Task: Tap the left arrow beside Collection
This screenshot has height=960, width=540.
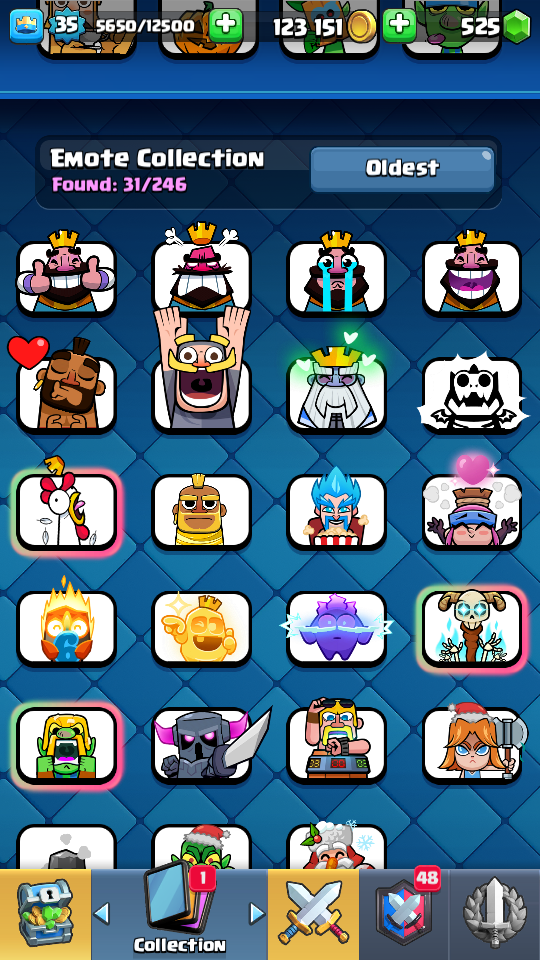Action: (x=102, y=914)
